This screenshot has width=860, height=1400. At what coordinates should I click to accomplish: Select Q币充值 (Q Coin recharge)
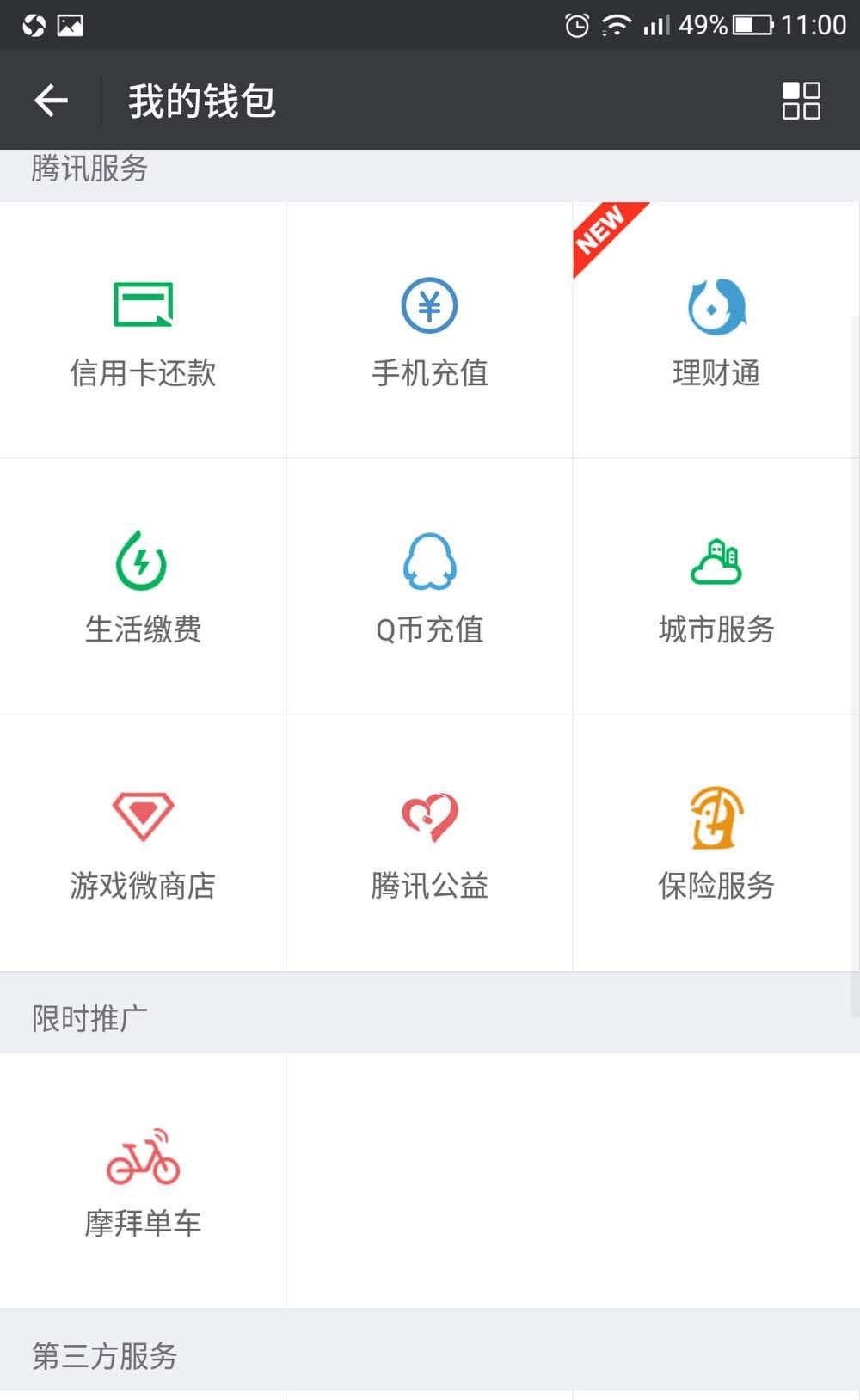coord(429,589)
